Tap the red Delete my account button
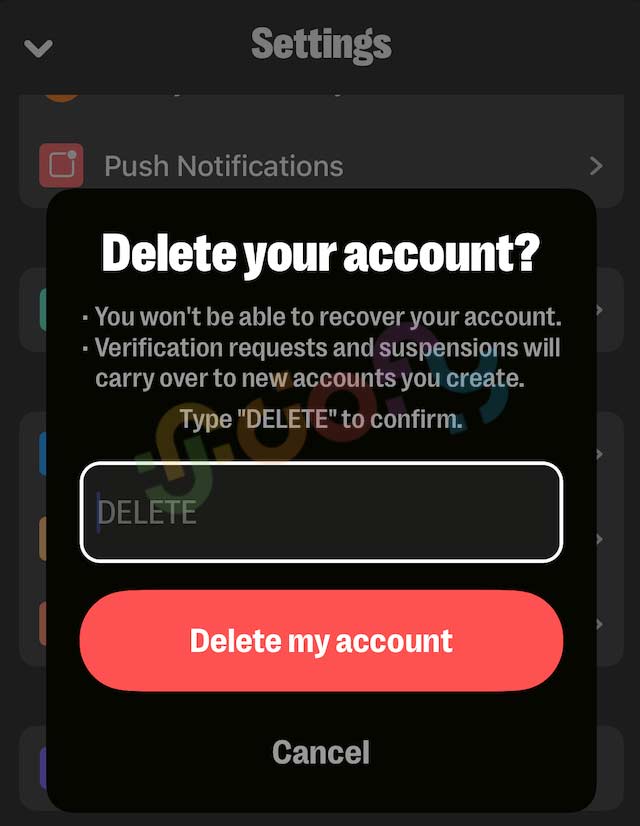Screen dimensions: 640x826 point(321,641)
